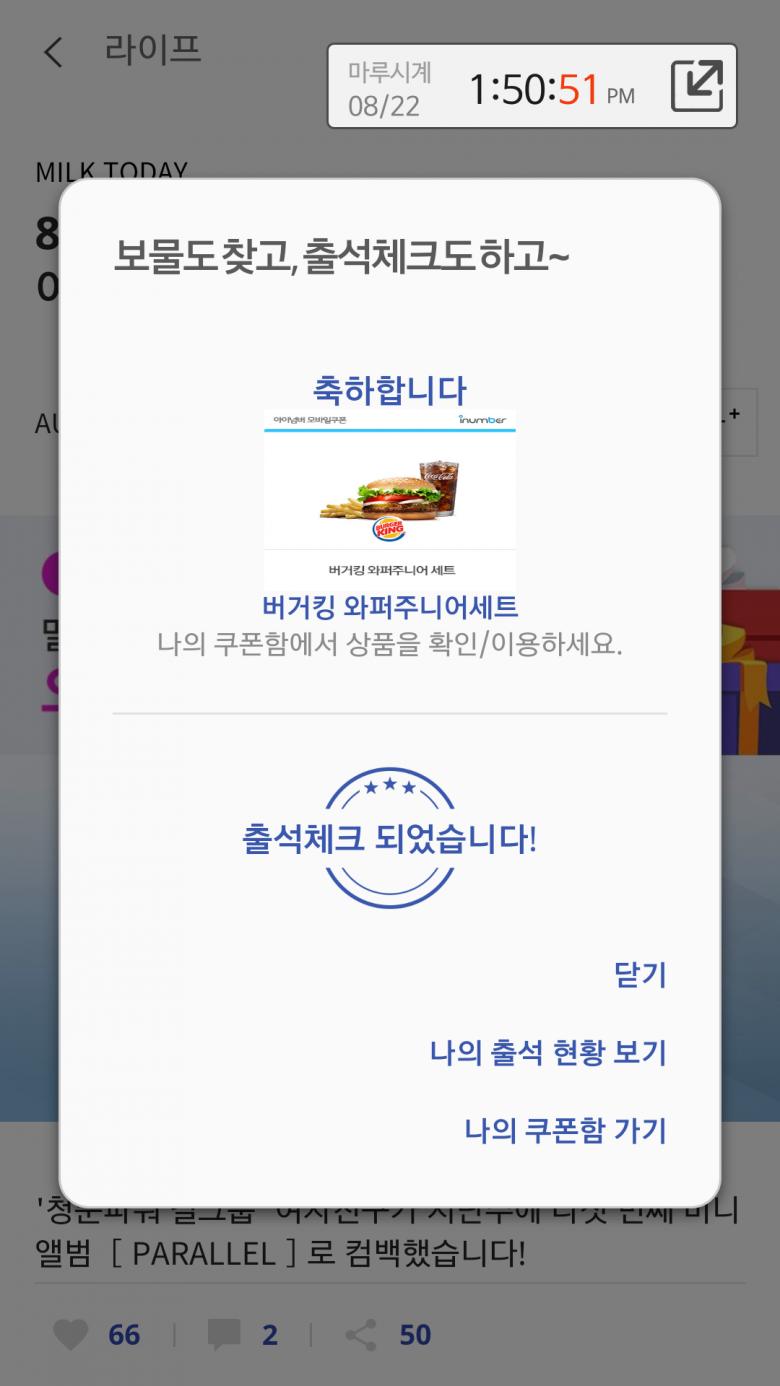Open the 마루시계 clock widget pop-out icon

click(697, 86)
